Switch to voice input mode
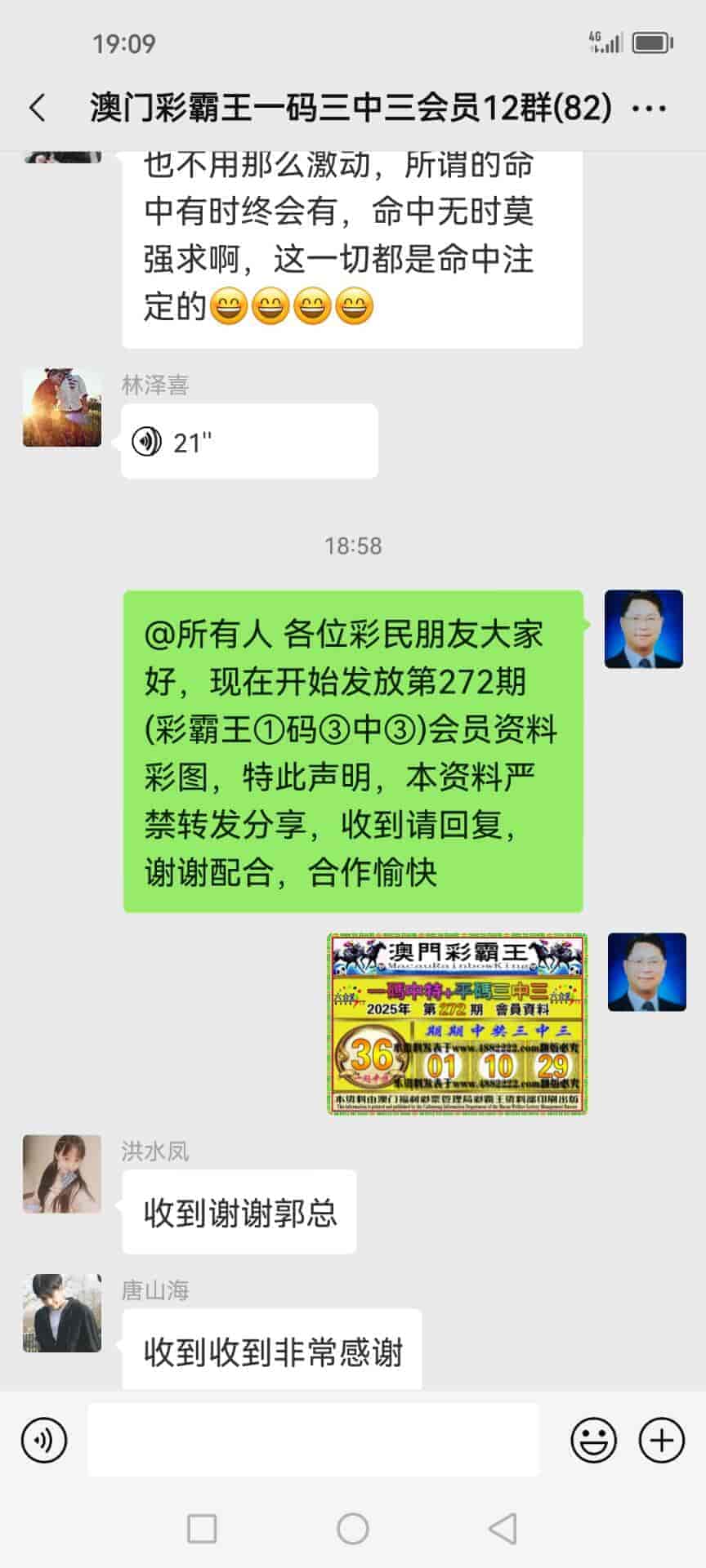Screen dimensions: 706x1568 44,1440
